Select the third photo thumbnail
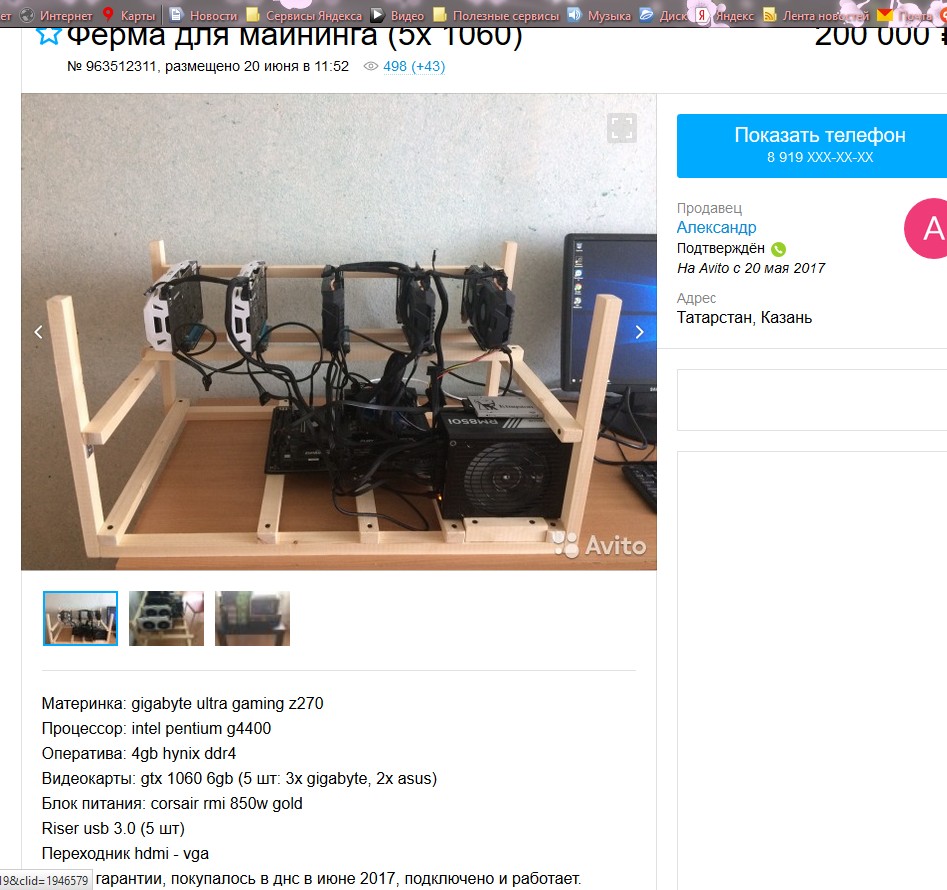947x890 pixels. tap(252, 618)
